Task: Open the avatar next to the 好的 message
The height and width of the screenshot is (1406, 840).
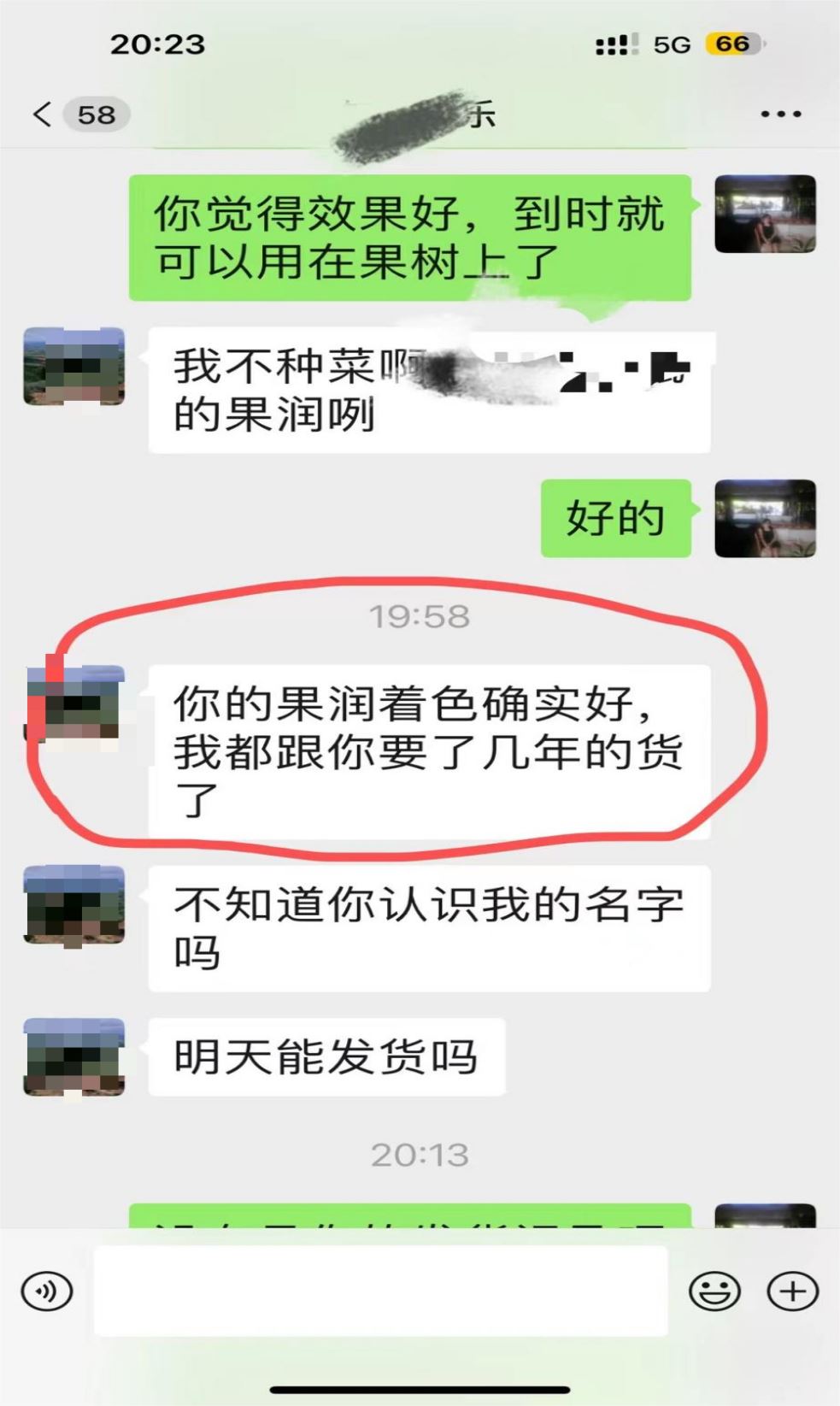Action: tap(765, 519)
